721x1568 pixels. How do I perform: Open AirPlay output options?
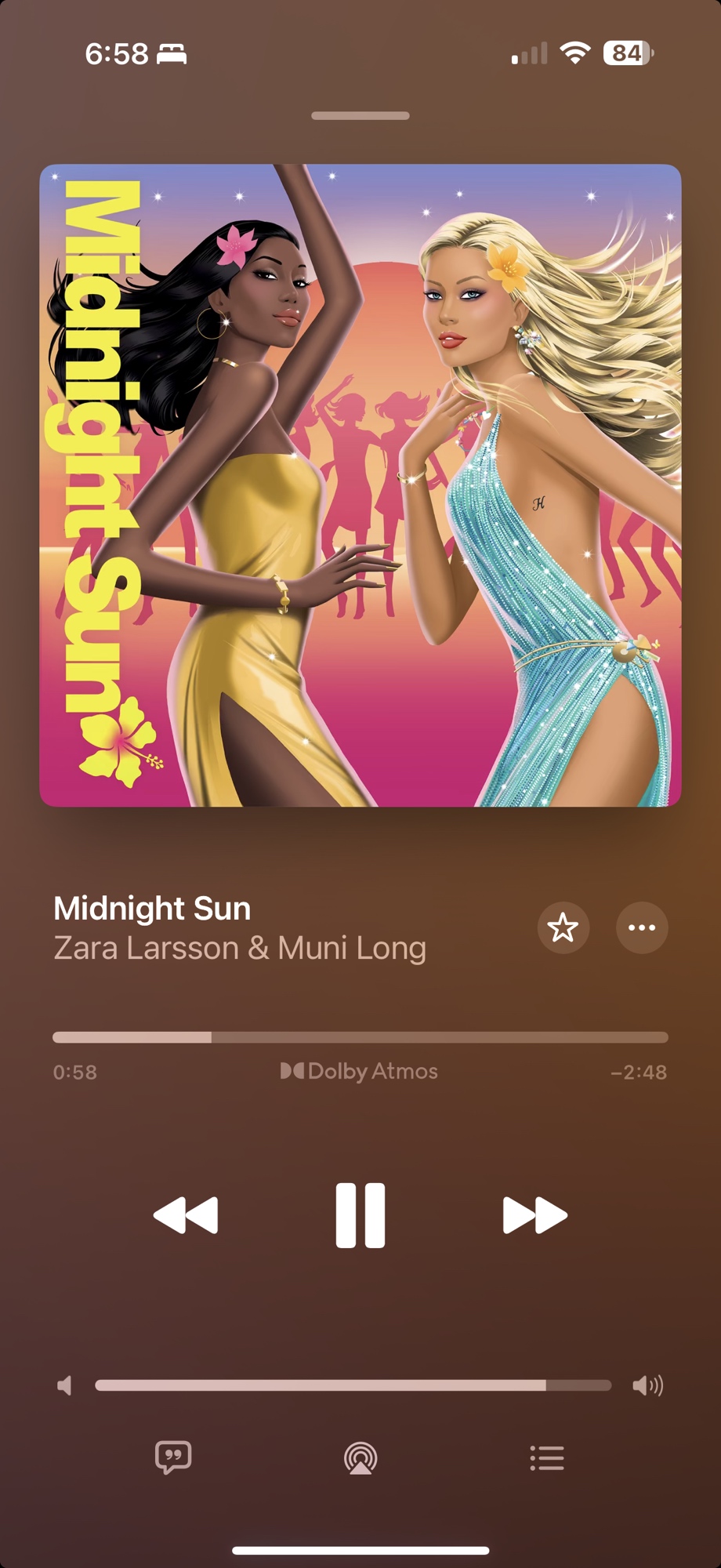(x=360, y=1458)
